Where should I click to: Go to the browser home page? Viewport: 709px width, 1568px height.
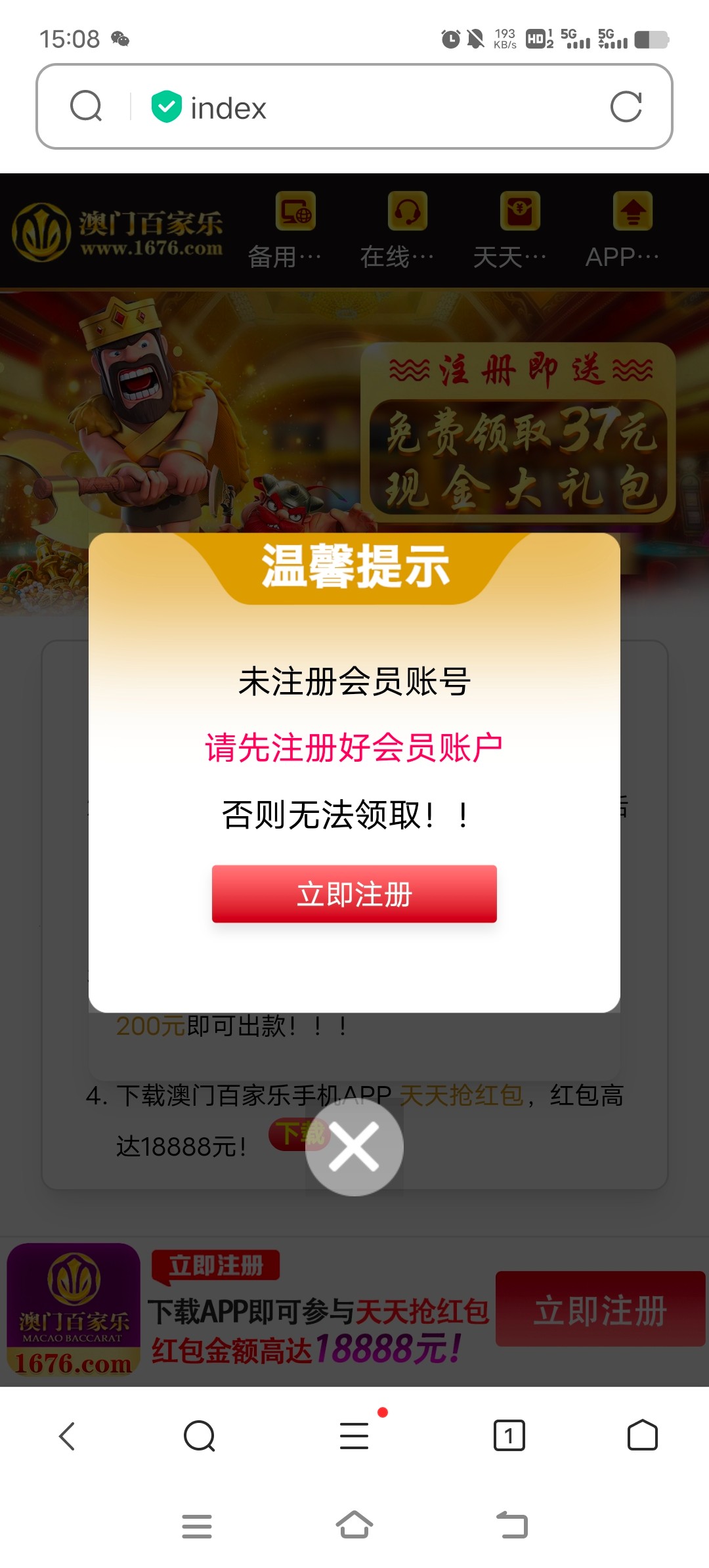point(643,1436)
